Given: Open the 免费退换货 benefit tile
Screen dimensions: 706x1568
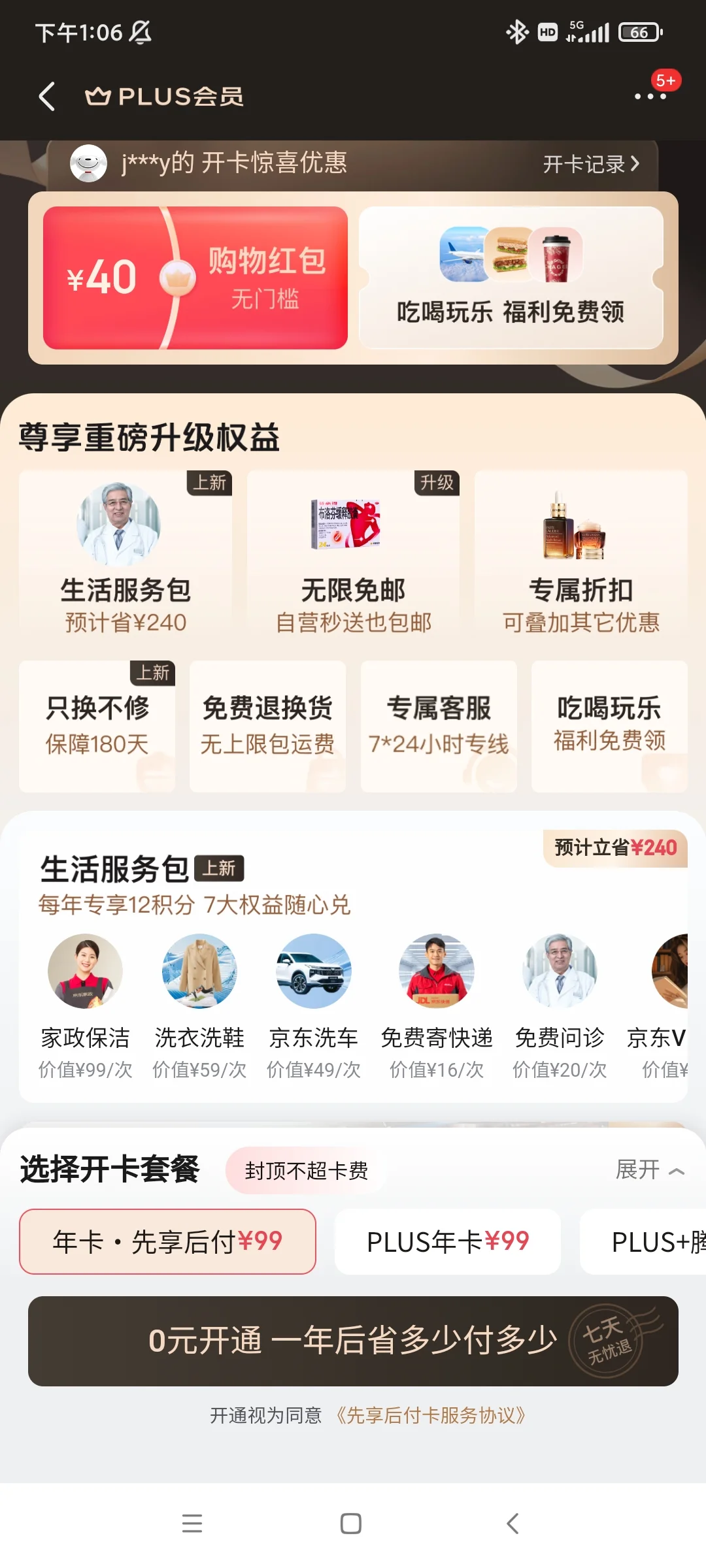Looking at the screenshot, I should click(x=267, y=727).
